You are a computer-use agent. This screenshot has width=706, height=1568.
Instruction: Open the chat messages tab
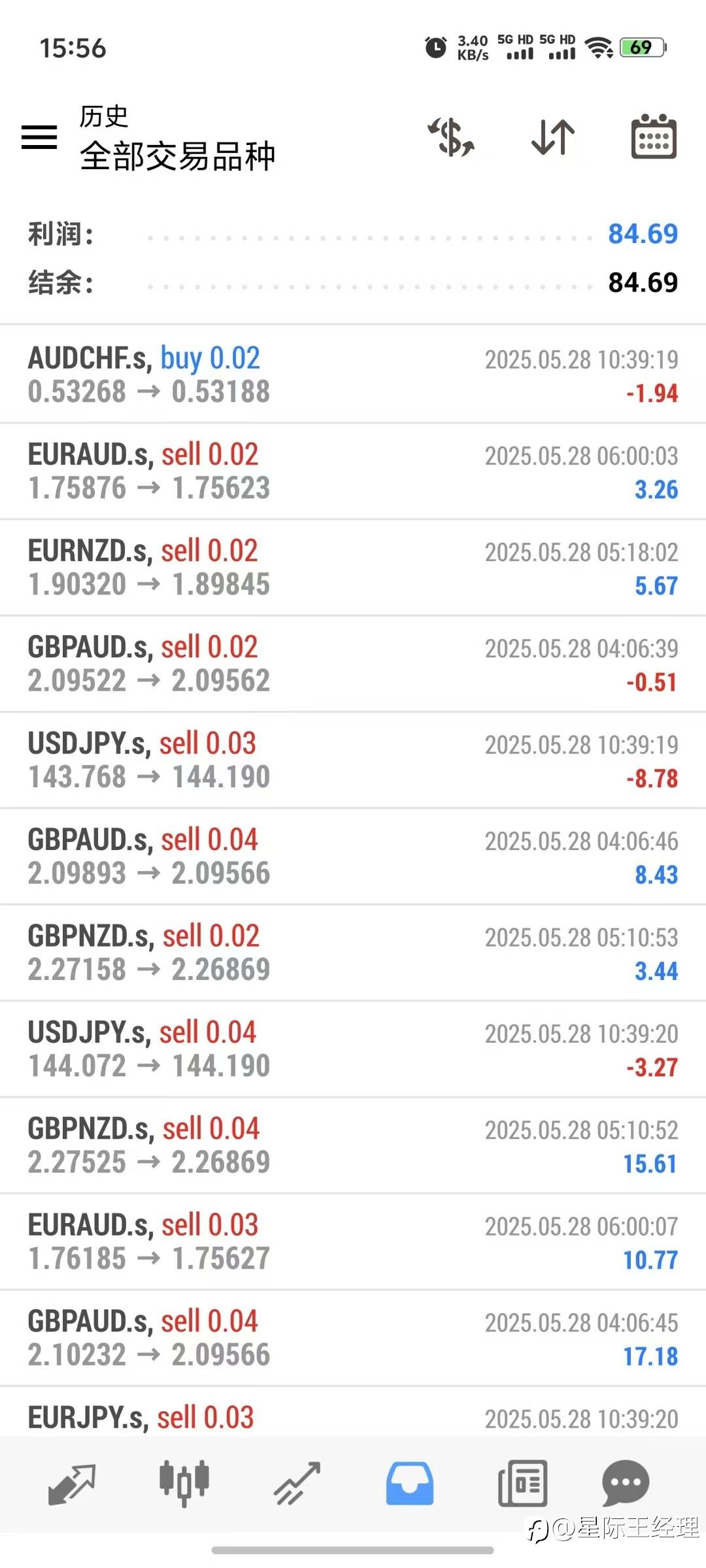[x=626, y=1483]
